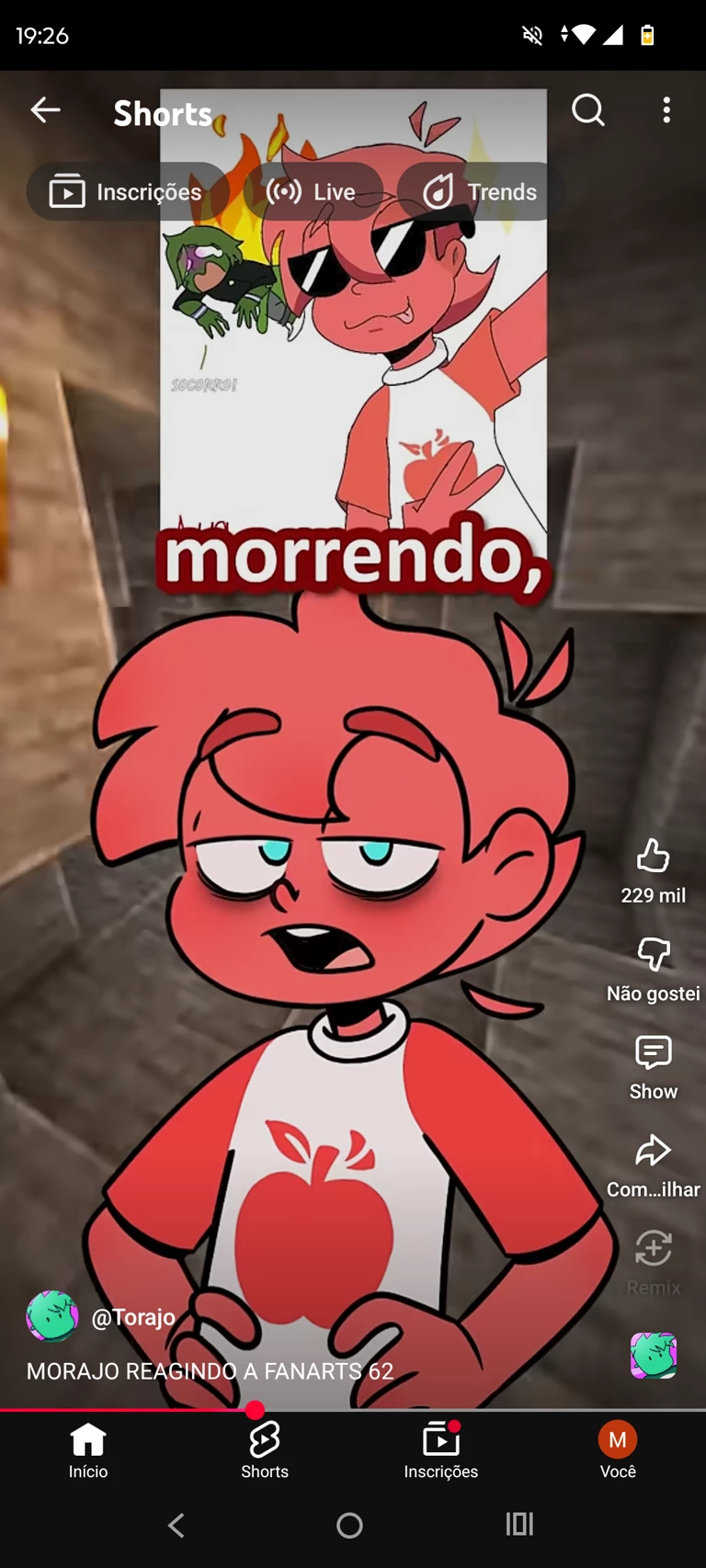706x1568 pixels.
Task: Select the Inscrições chip at the top
Action: point(127,192)
